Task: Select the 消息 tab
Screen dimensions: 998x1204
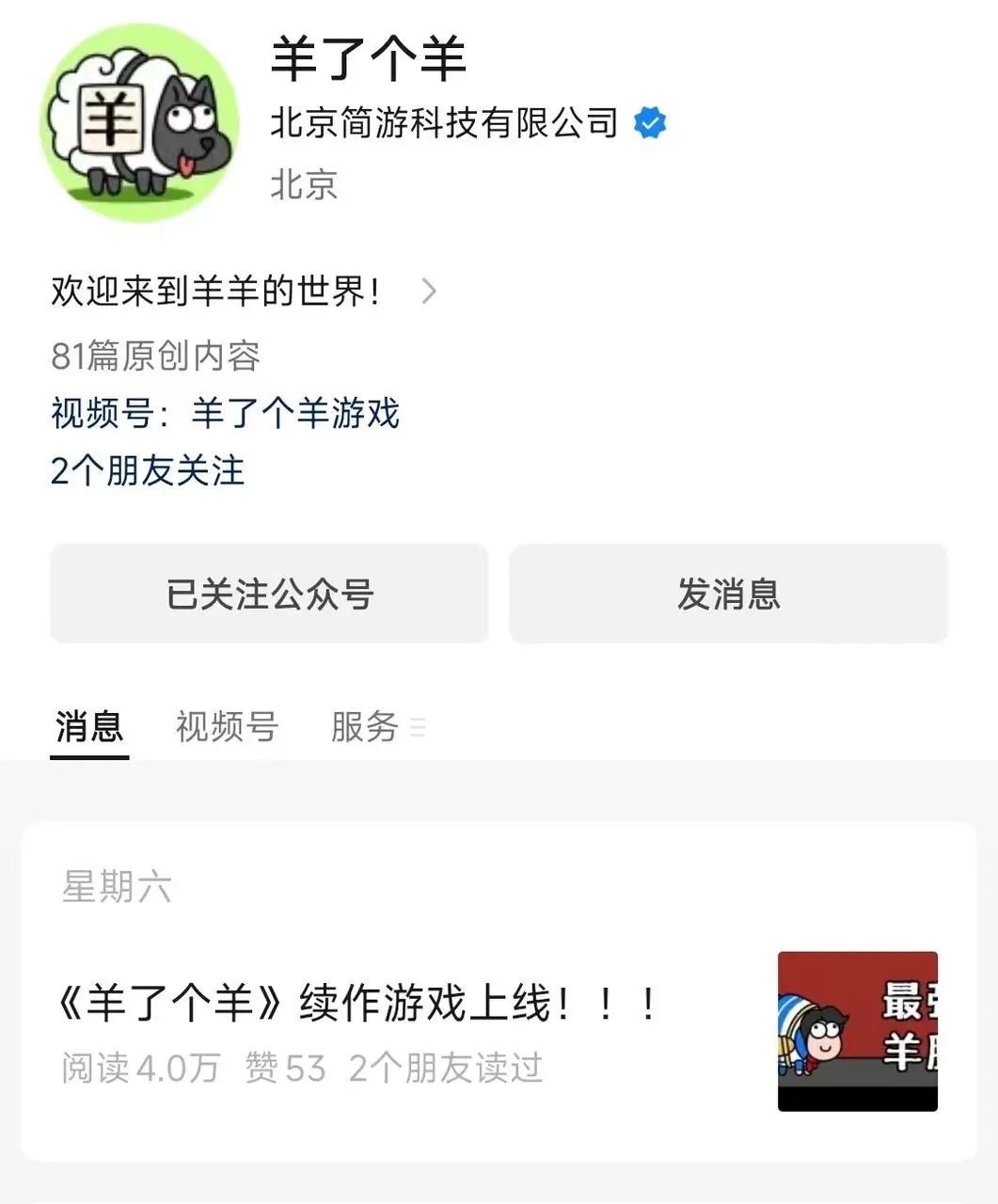Action: point(89,724)
